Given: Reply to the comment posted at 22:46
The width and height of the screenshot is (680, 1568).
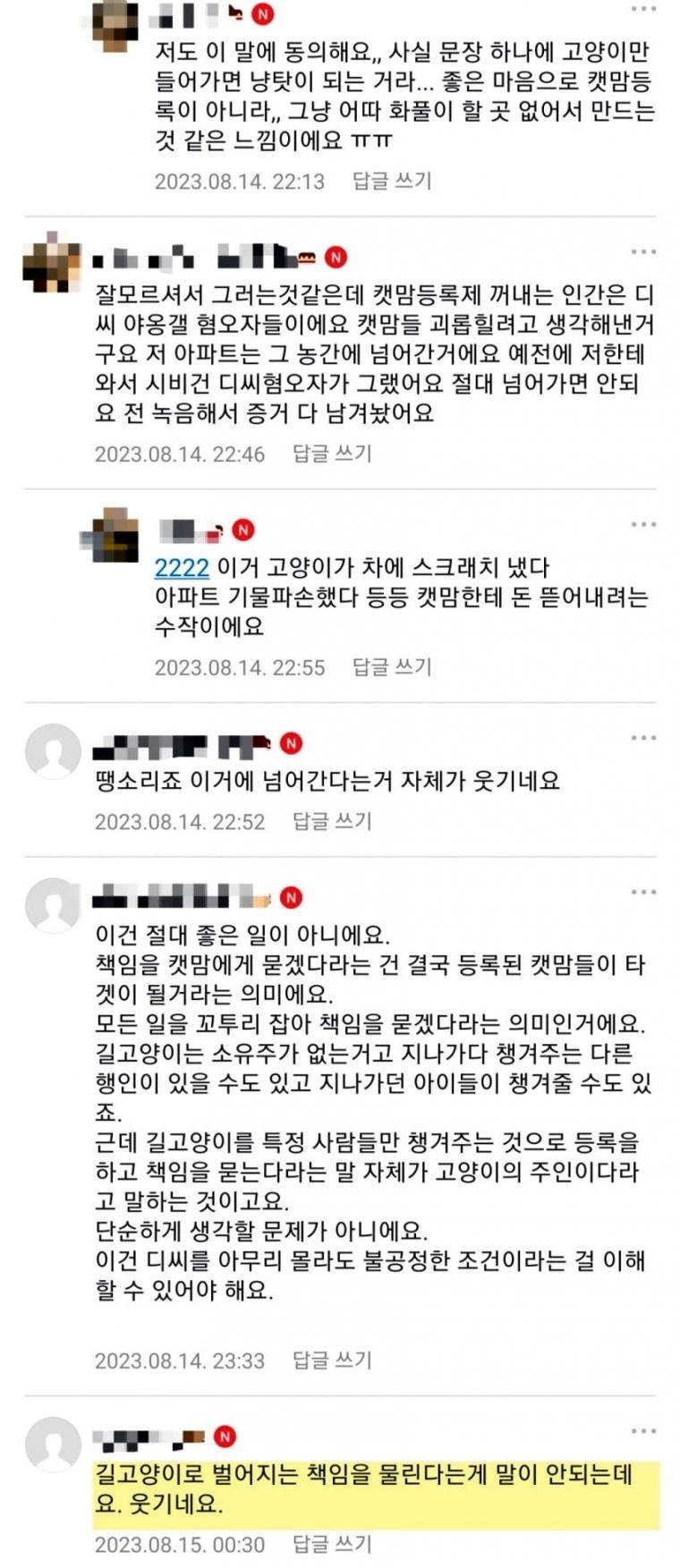Looking at the screenshot, I should (x=332, y=453).
